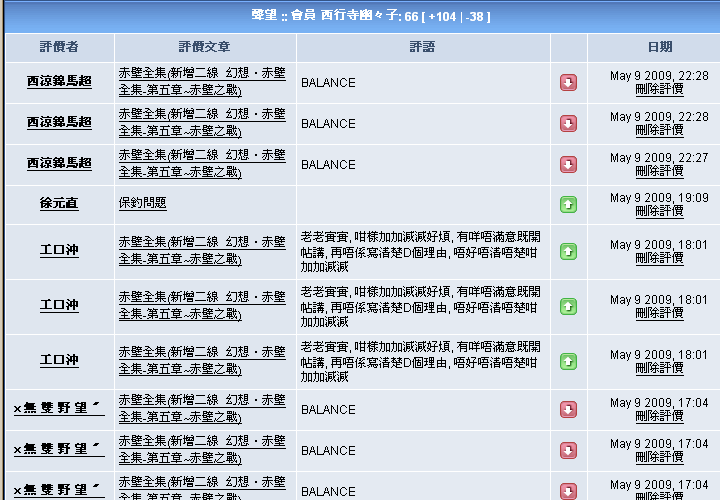The height and width of the screenshot is (500, 720).
Task: Open 徐元直's profile link
Action: (59, 203)
